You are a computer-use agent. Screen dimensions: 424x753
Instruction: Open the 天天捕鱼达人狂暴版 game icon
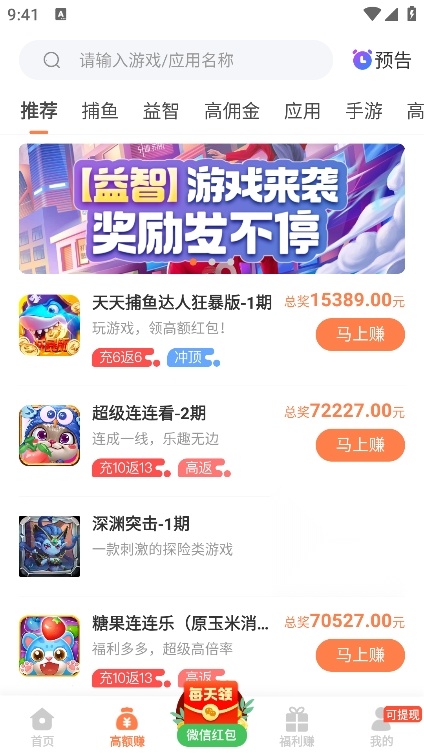tap(49, 325)
